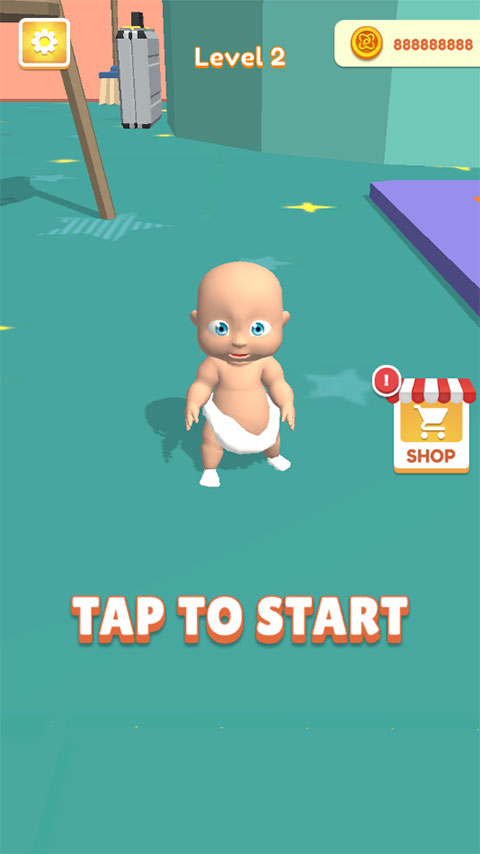Open the settings gear
Image resolution: width=480 pixels, height=854 pixels.
click(44, 44)
